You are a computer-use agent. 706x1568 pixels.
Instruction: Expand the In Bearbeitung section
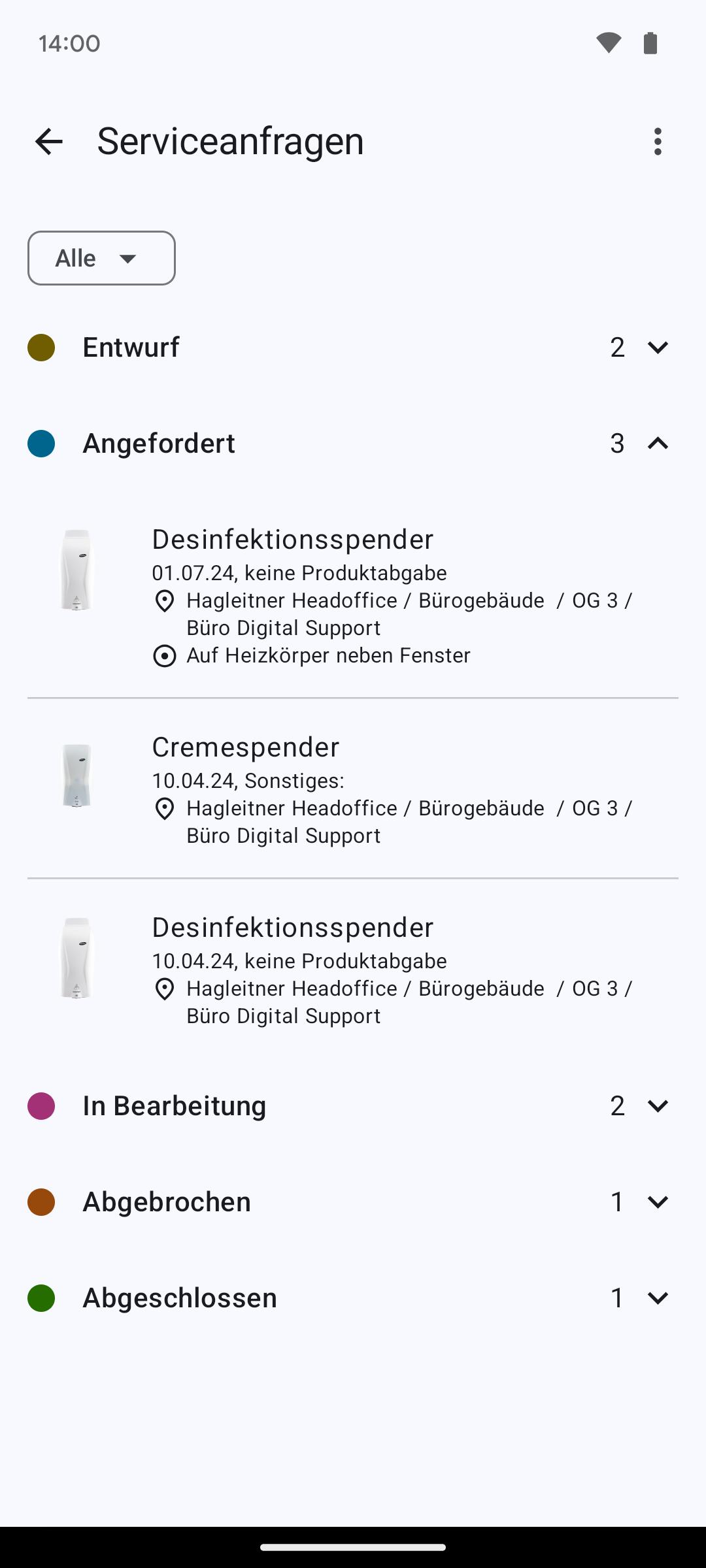353,1105
